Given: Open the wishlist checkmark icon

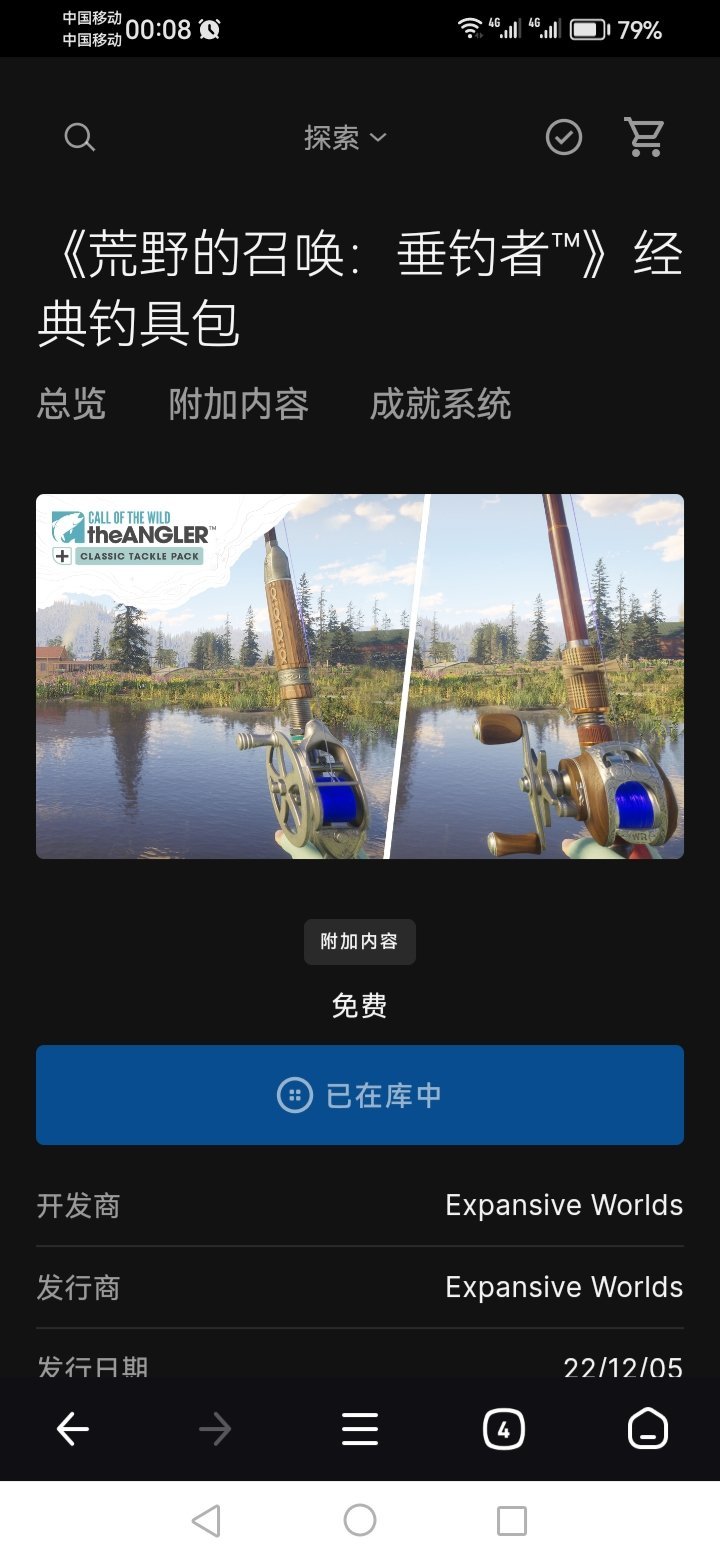Looking at the screenshot, I should pos(564,137).
